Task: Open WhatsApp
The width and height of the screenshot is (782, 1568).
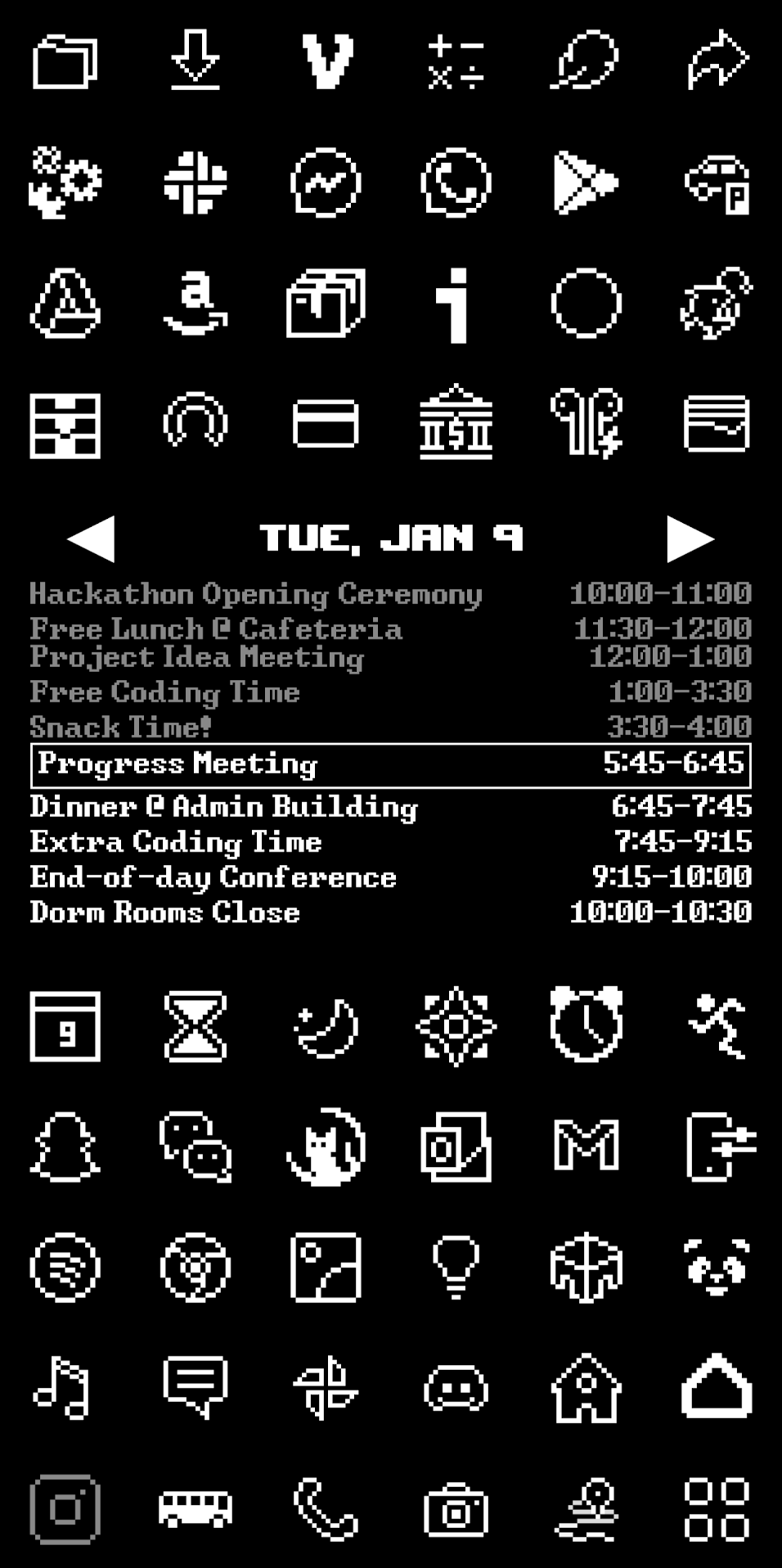Action: point(456,182)
